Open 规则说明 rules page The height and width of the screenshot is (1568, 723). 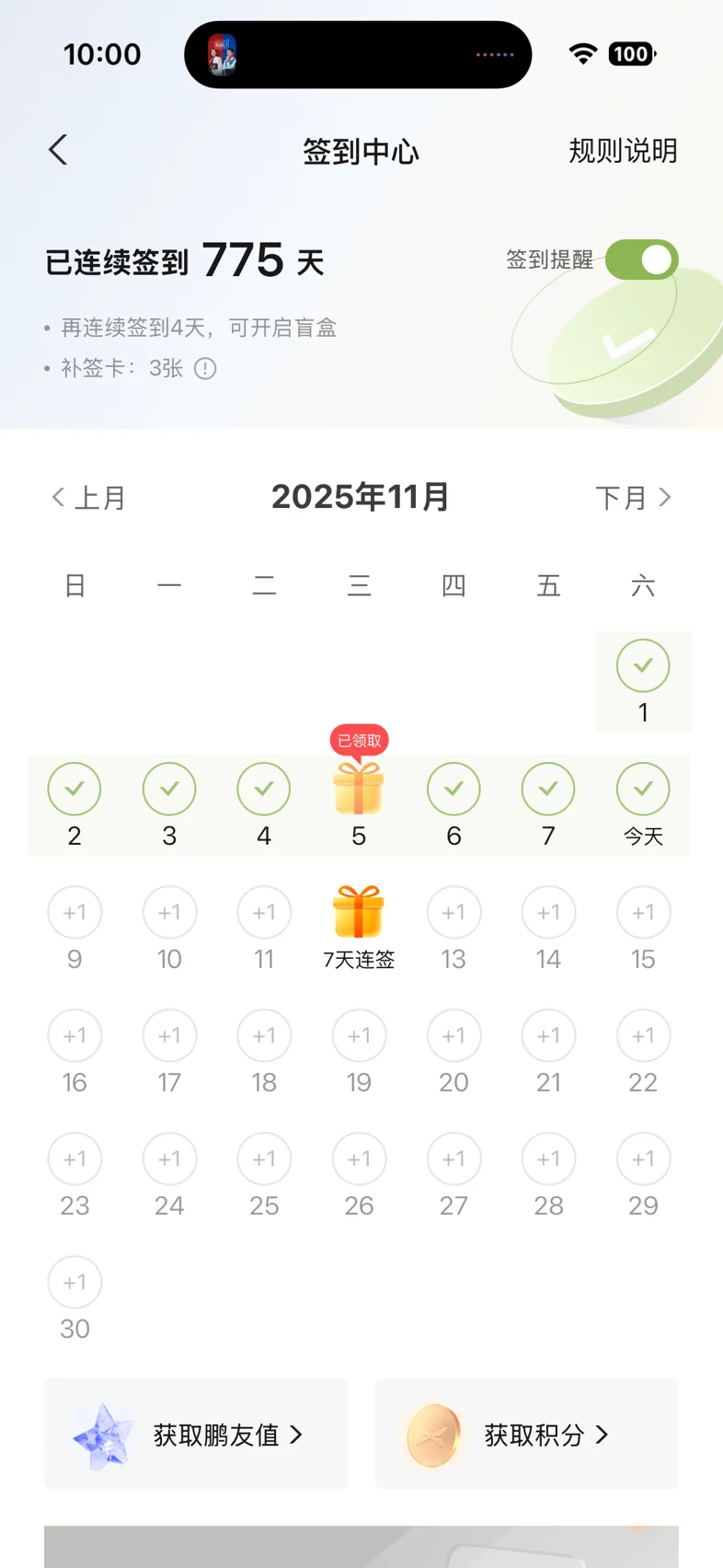[623, 151]
